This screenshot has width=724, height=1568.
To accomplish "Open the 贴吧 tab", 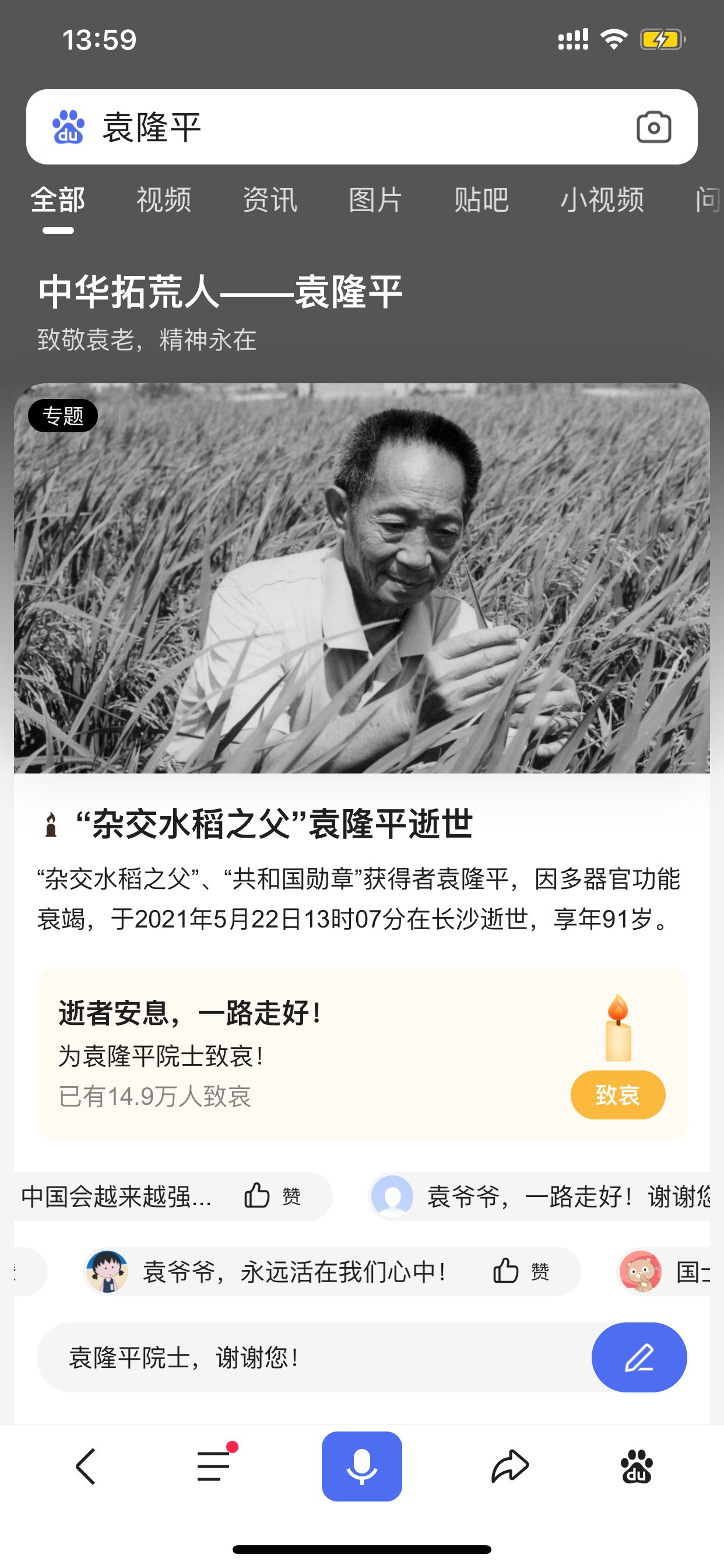I will pos(482,199).
